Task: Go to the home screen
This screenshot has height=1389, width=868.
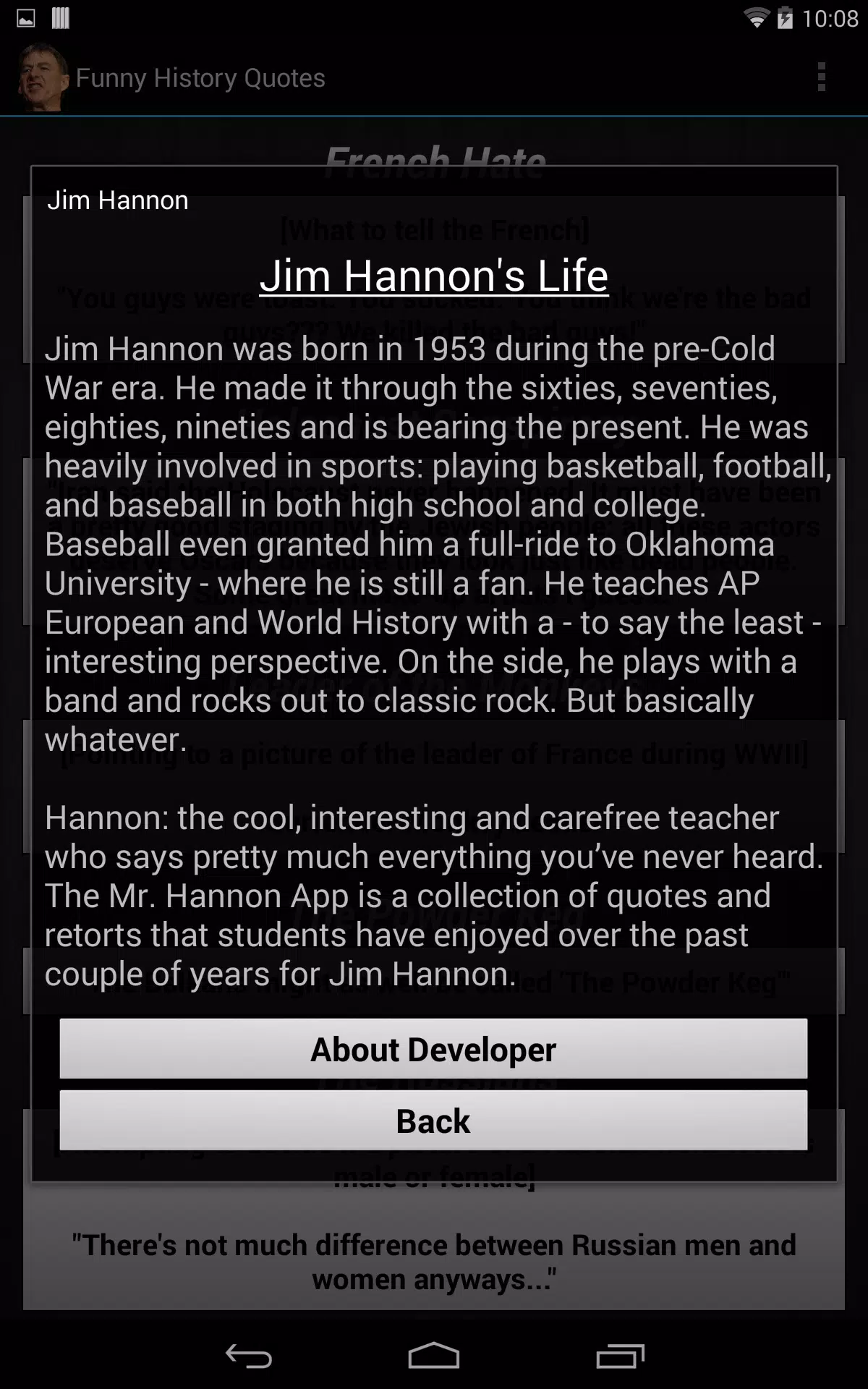Action: click(x=433, y=1356)
